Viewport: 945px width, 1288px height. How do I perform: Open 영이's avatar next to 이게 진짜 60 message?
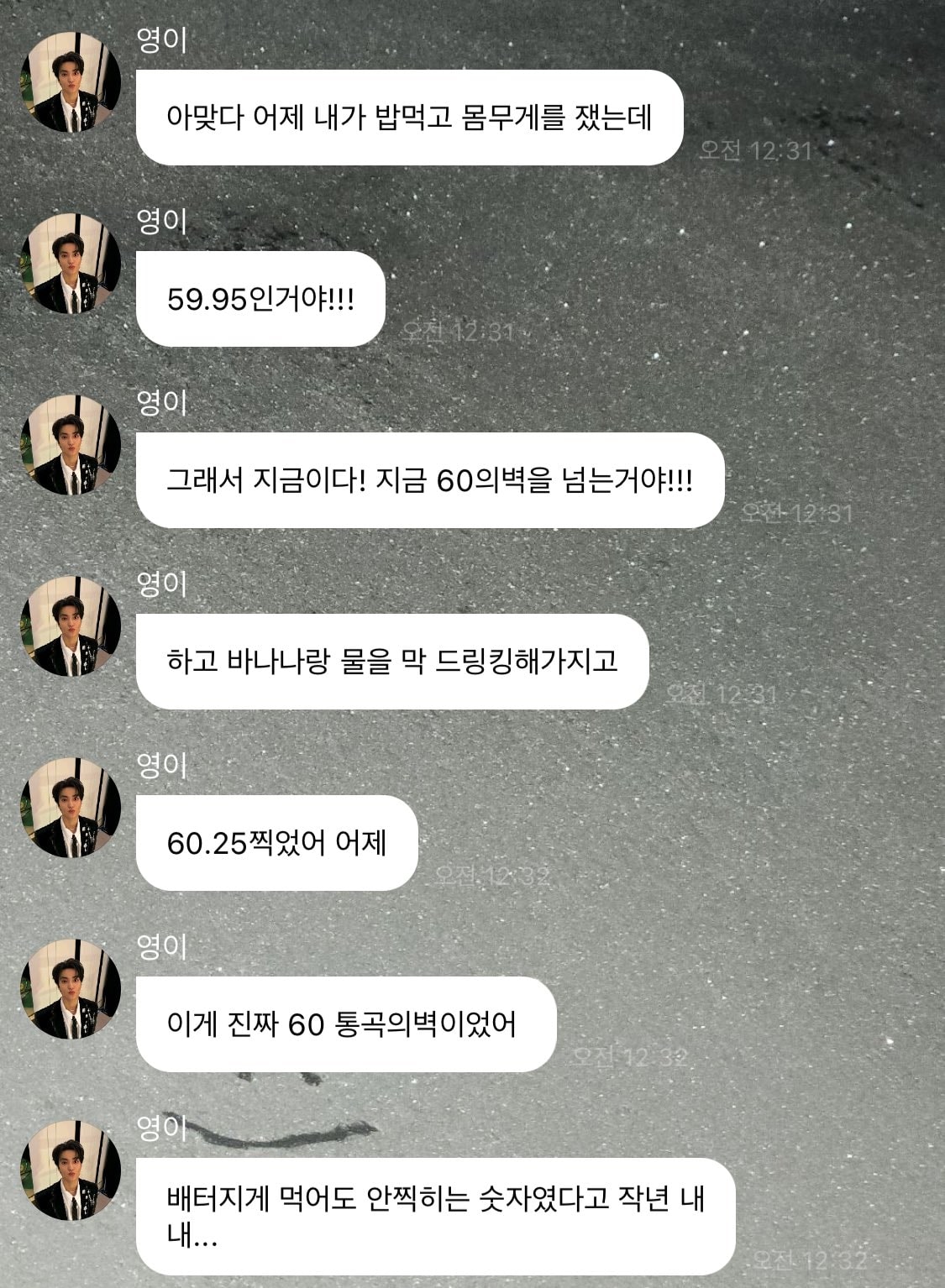(x=70, y=988)
